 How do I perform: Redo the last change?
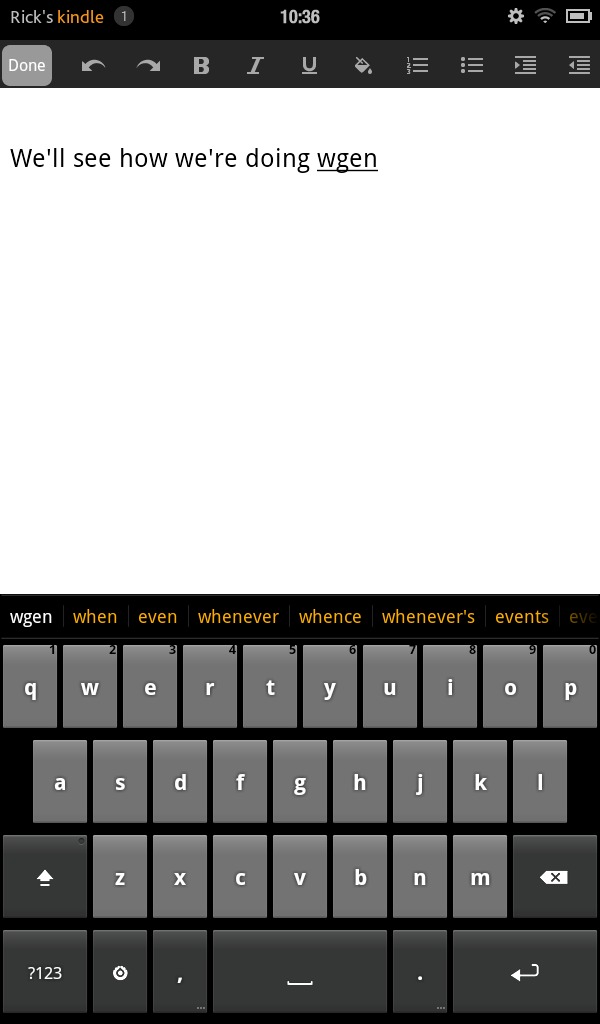click(148, 65)
